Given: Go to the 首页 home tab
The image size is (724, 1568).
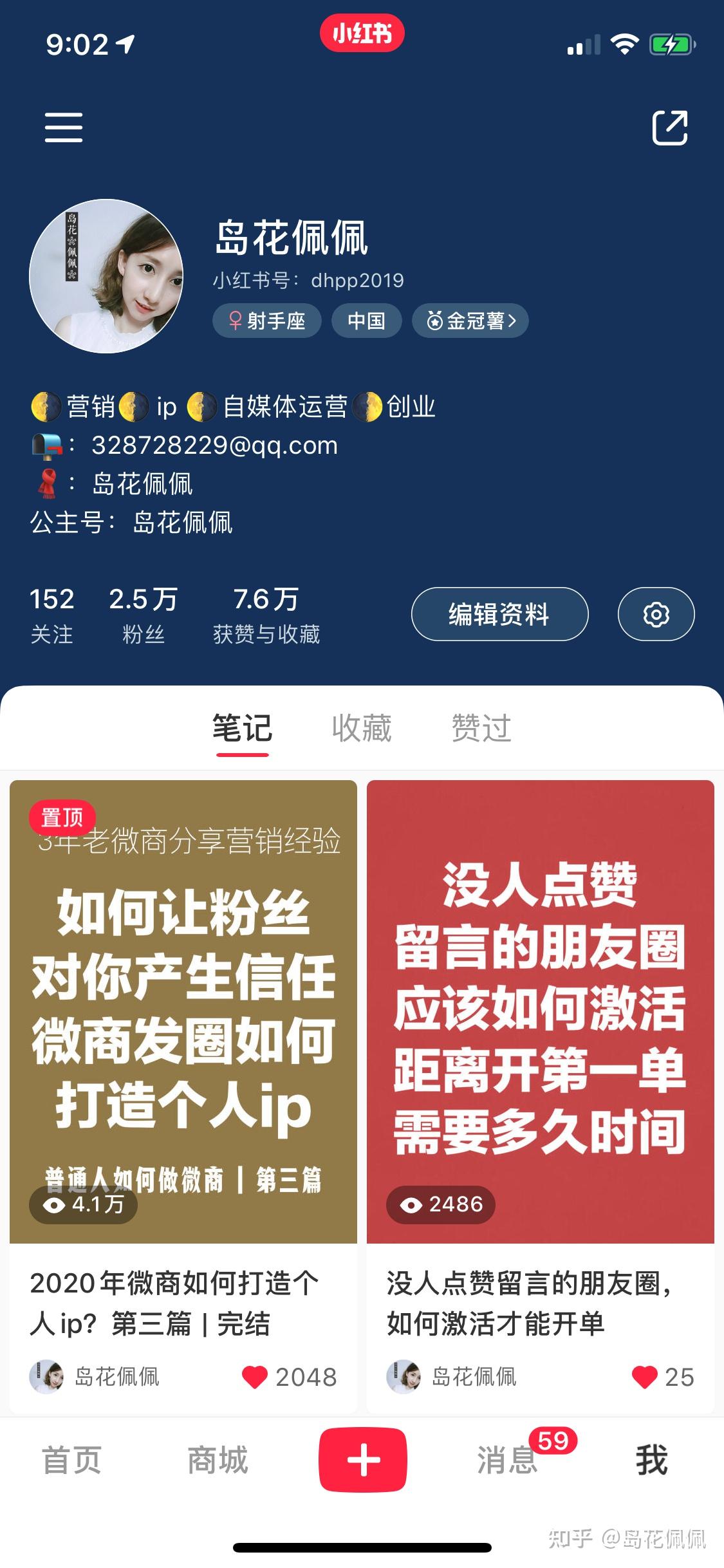Looking at the screenshot, I should pyautogui.click(x=71, y=1459).
